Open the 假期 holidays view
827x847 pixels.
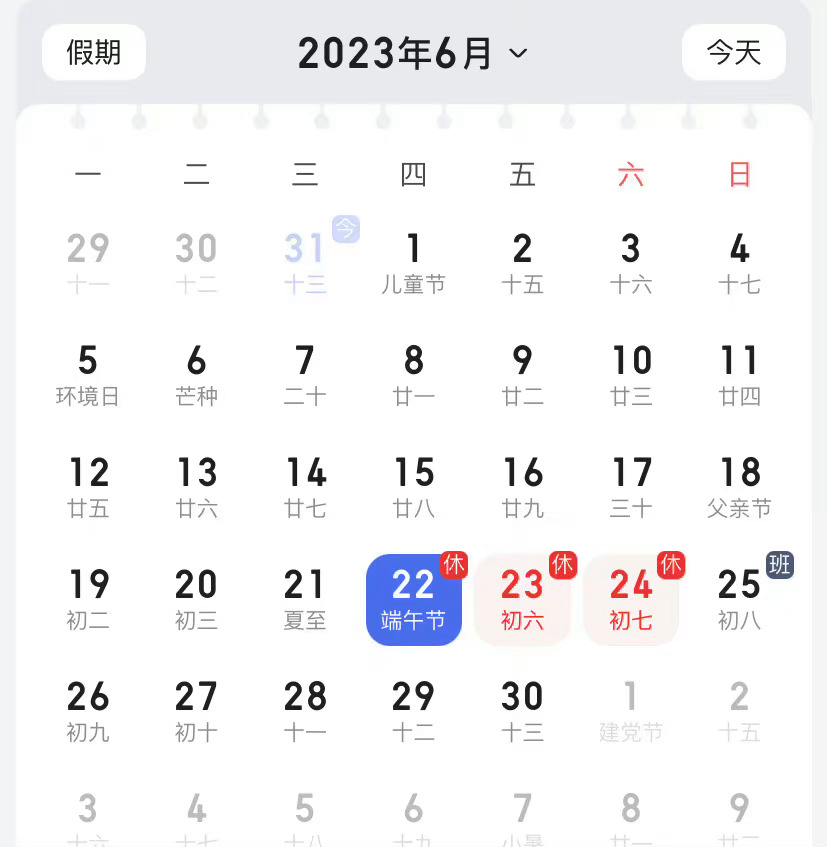(94, 52)
